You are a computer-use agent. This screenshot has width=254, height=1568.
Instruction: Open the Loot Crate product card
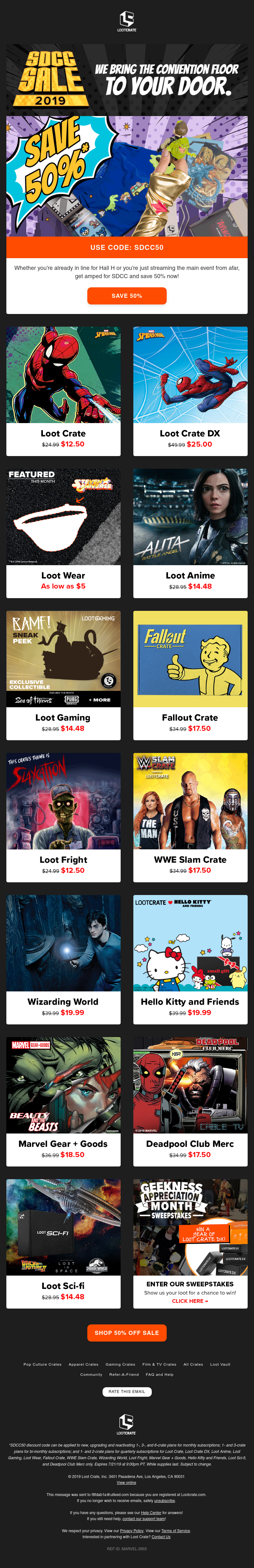(63, 390)
